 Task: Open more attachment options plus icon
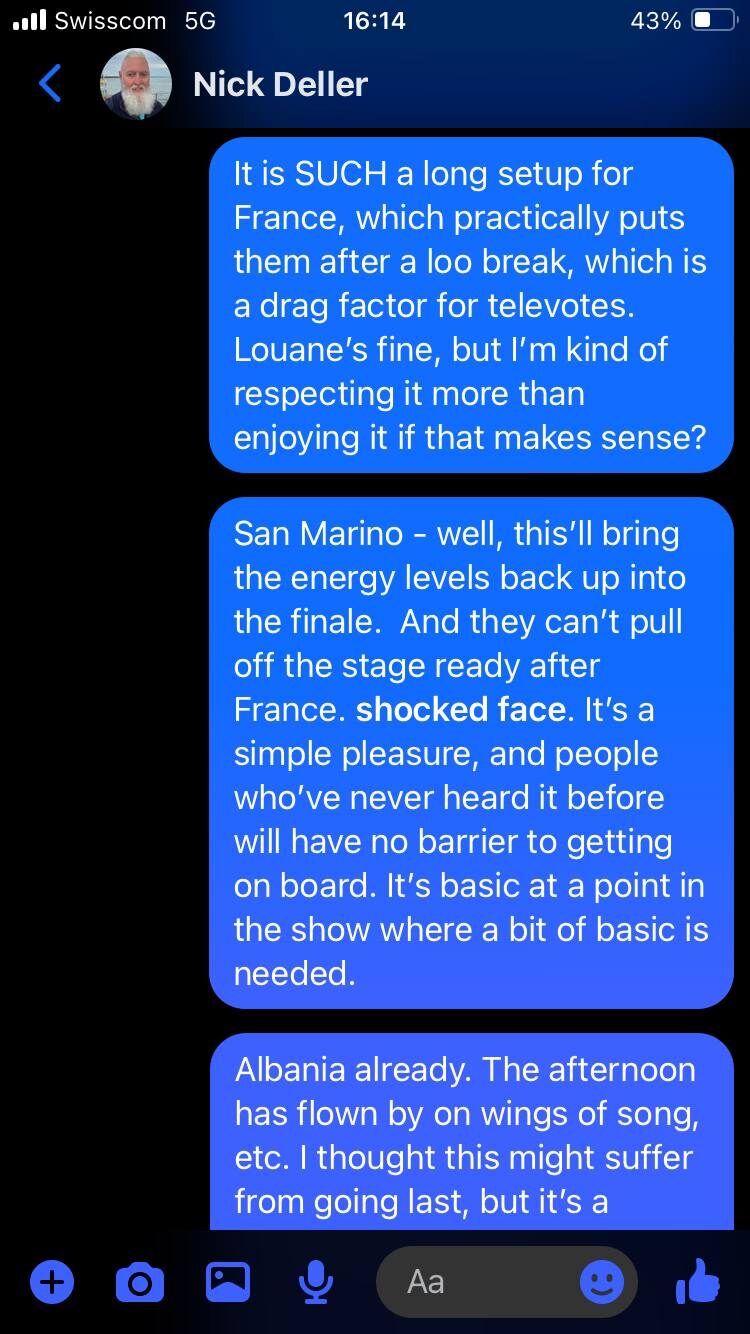point(52,1281)
